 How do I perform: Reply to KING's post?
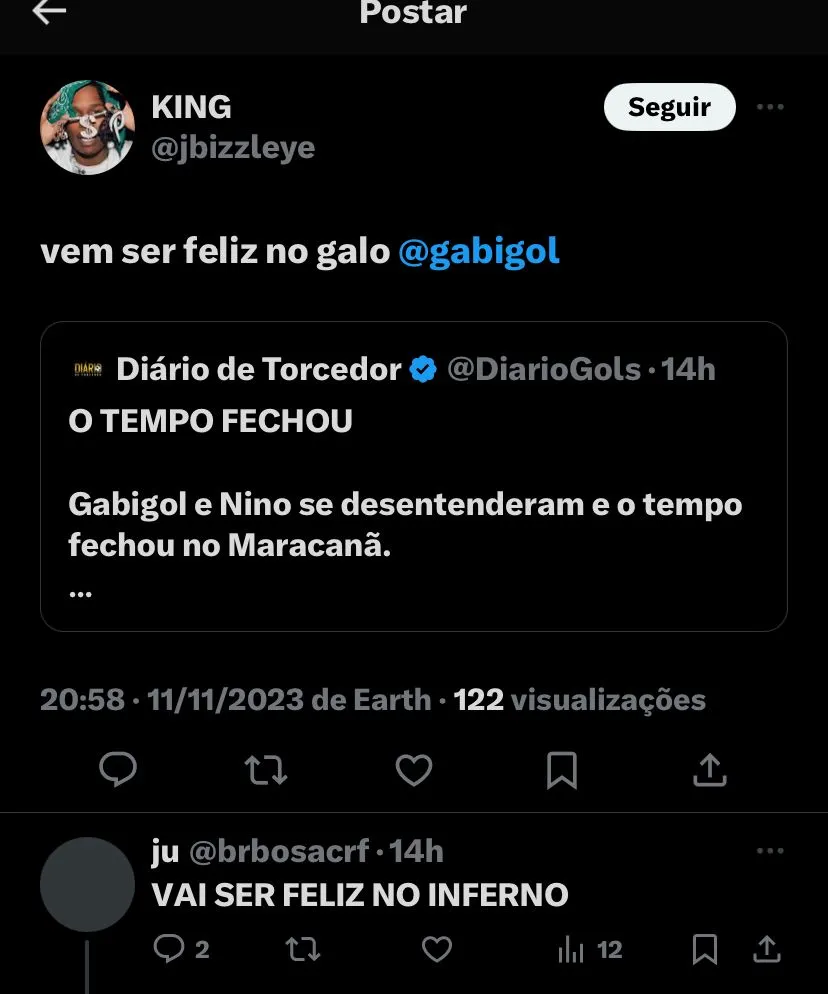click(x=119, y=769)
